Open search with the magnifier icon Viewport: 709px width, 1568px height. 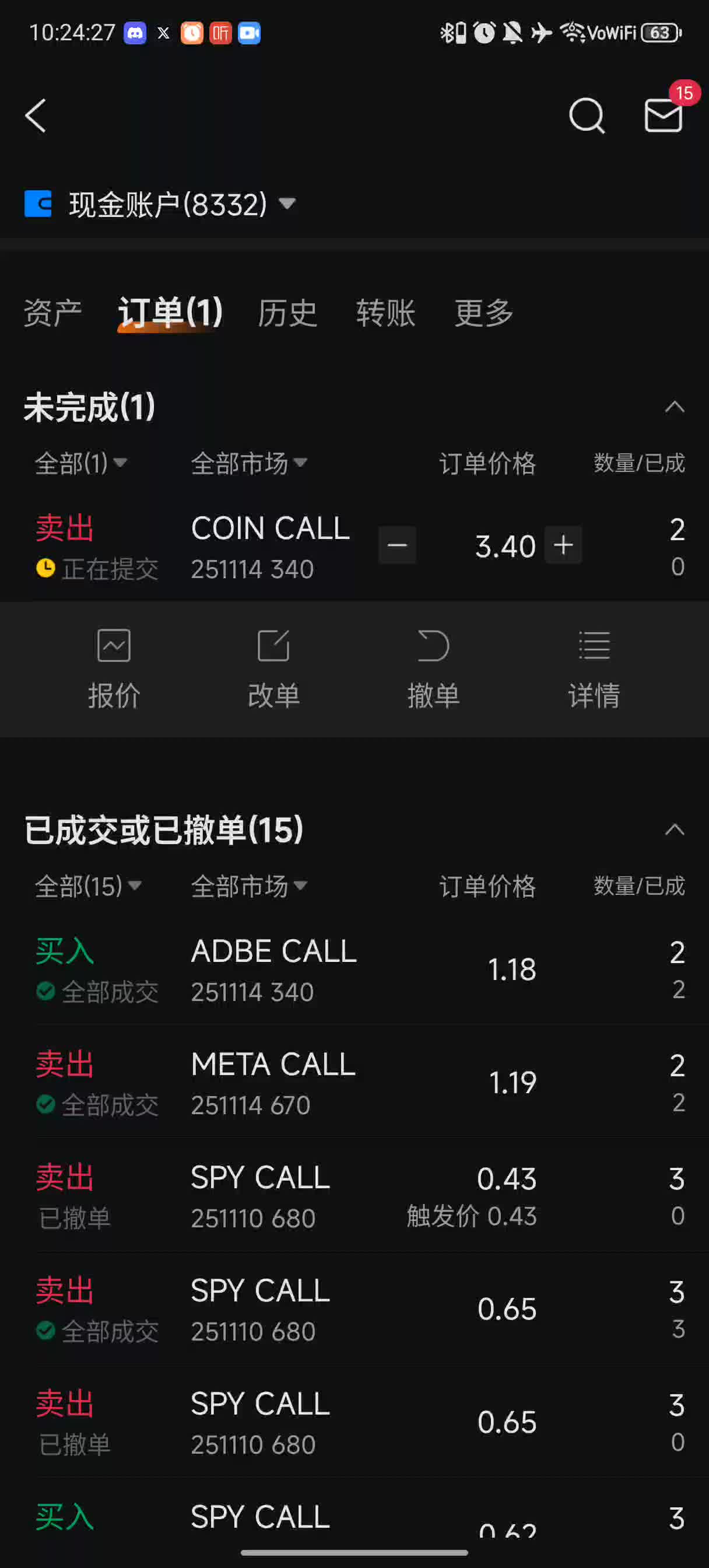click(586, 116)
